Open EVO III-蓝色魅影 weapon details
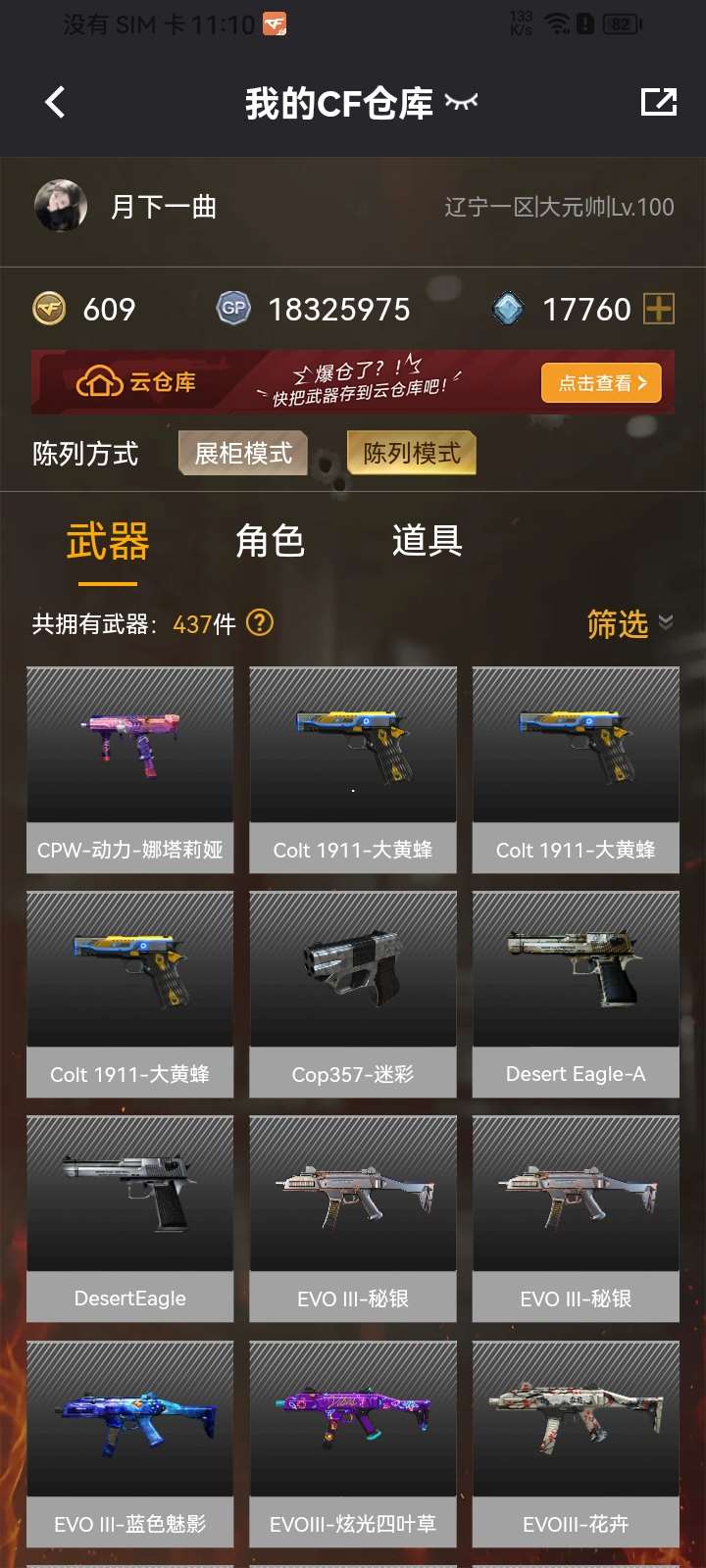This screenshot has height=1568, width=706. point(130,1443)
